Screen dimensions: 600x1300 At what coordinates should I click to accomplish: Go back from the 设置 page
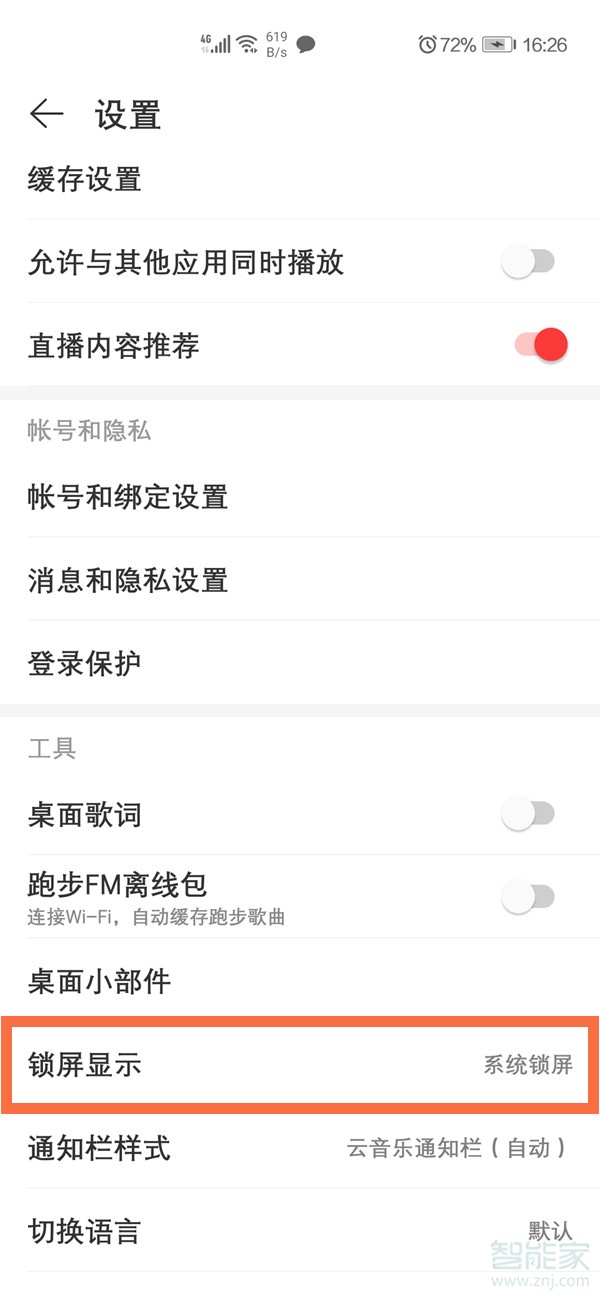(46, 114)
